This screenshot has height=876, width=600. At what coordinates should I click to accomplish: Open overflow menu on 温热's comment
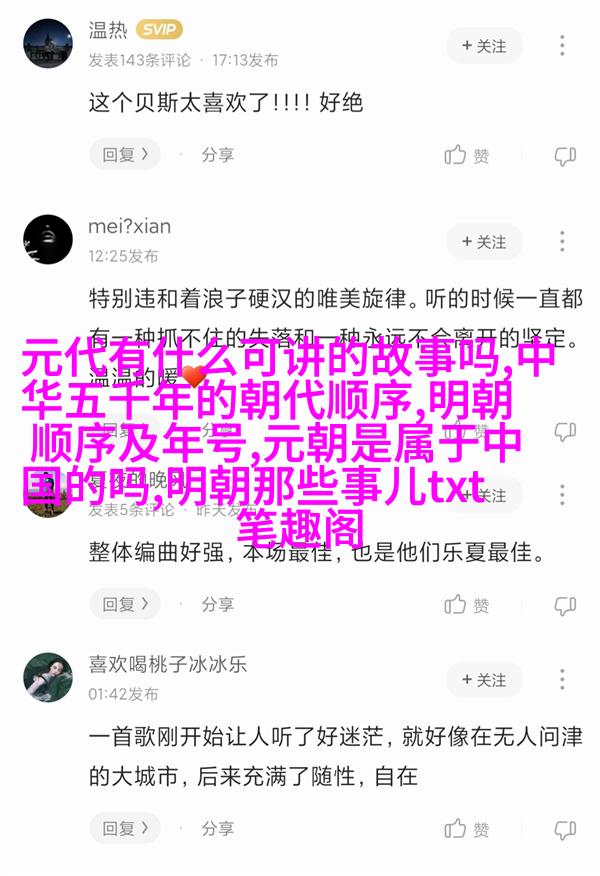pos(565,46)
